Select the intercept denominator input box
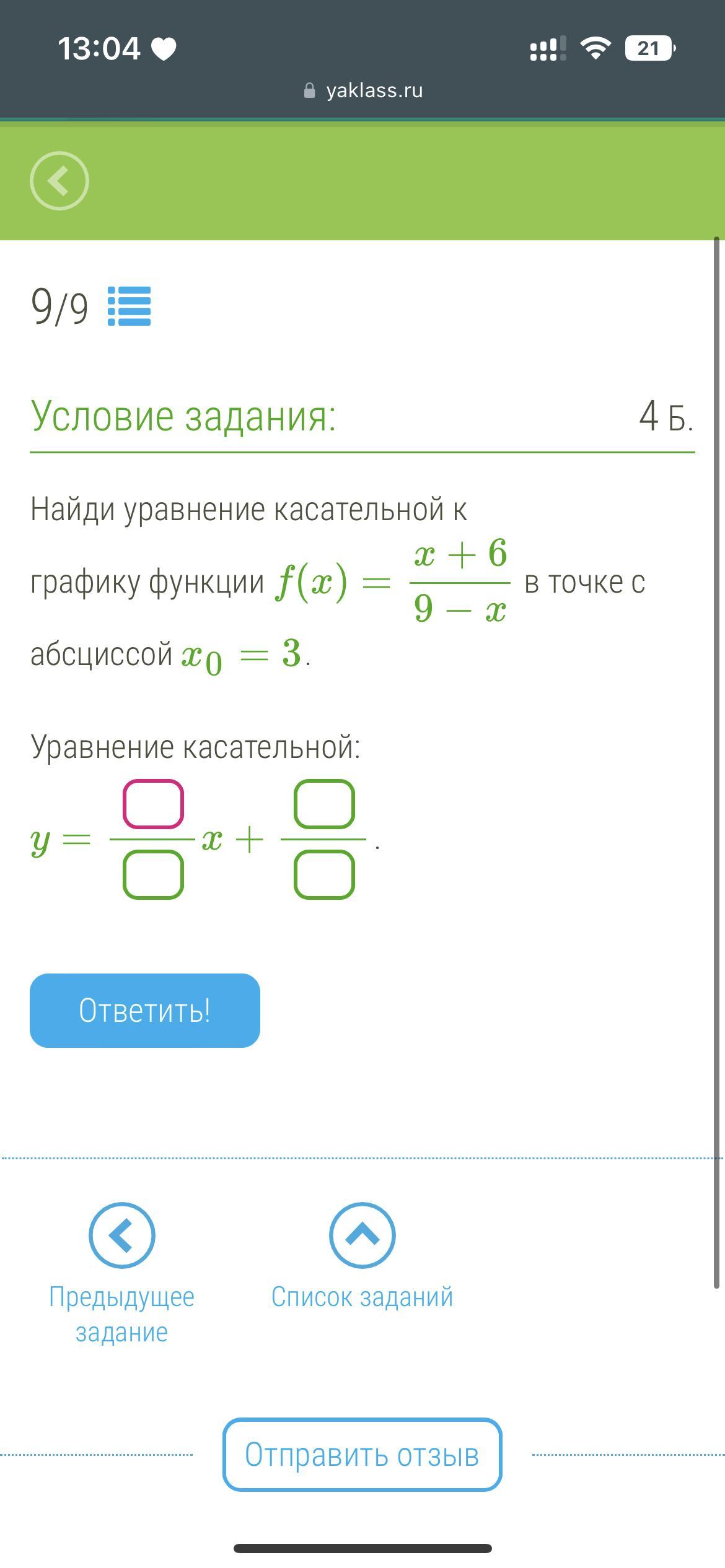 324,874
